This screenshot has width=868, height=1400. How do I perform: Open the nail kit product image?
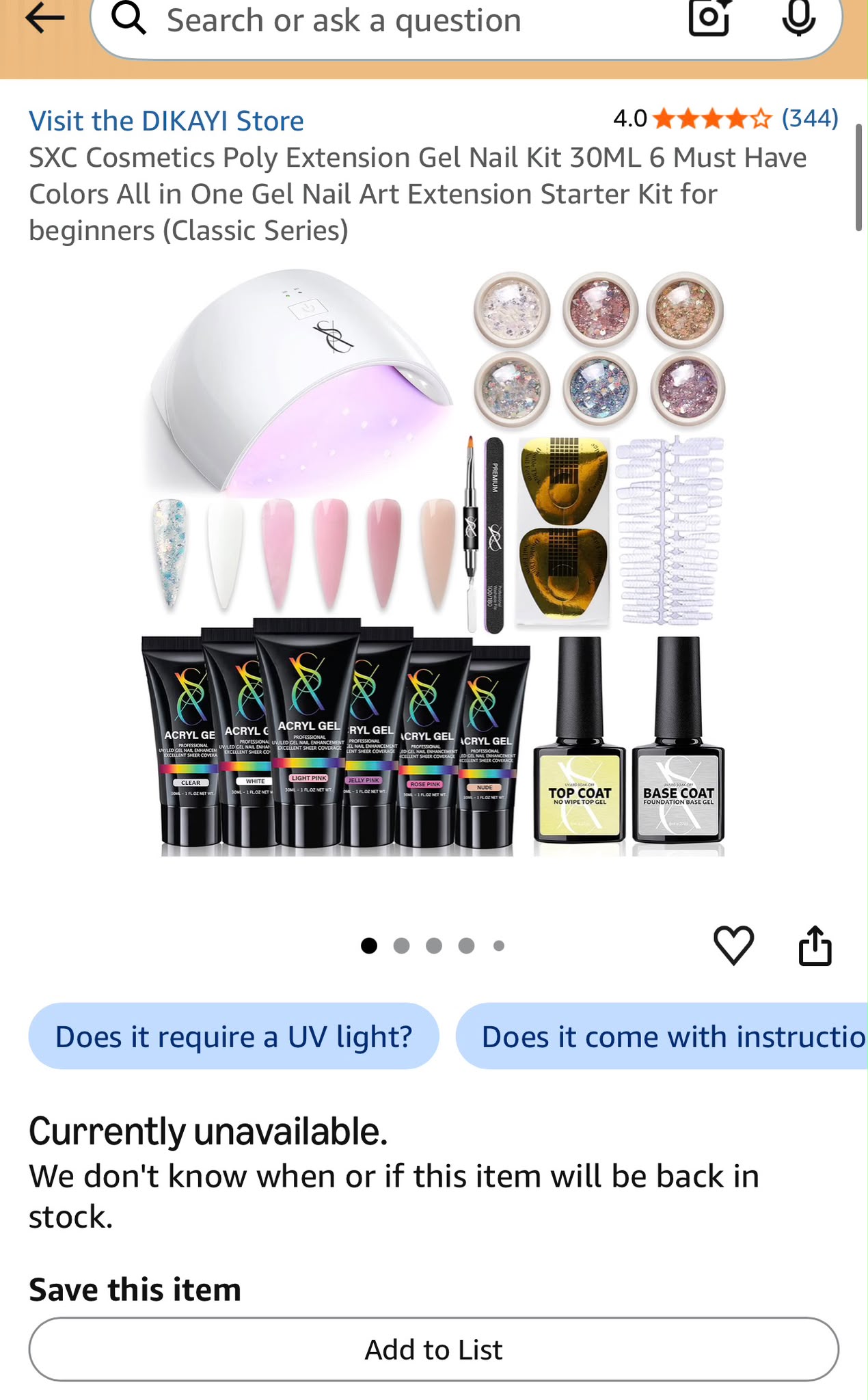(x=434, y=562)
